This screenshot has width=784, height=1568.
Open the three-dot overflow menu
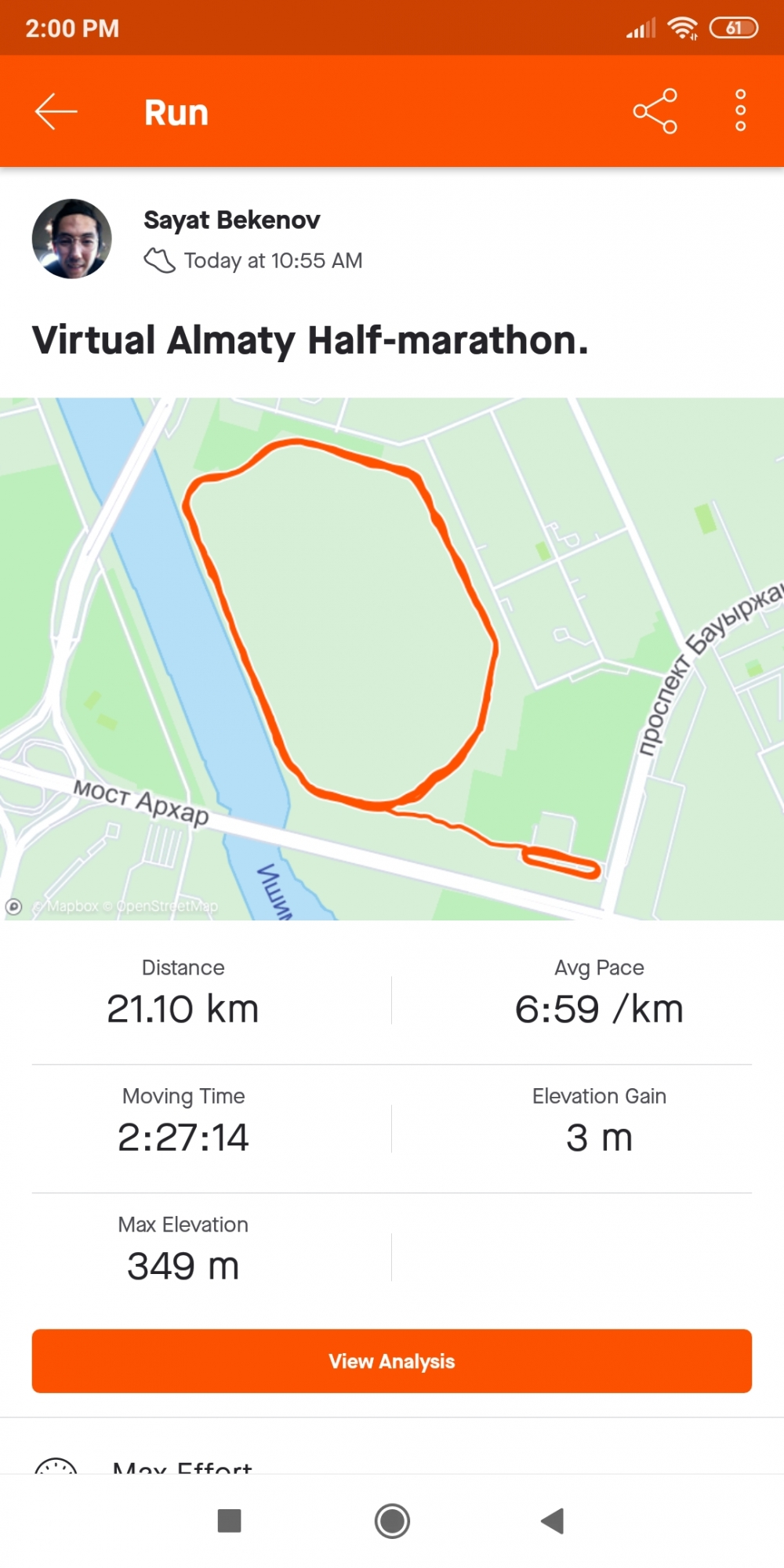740,111
